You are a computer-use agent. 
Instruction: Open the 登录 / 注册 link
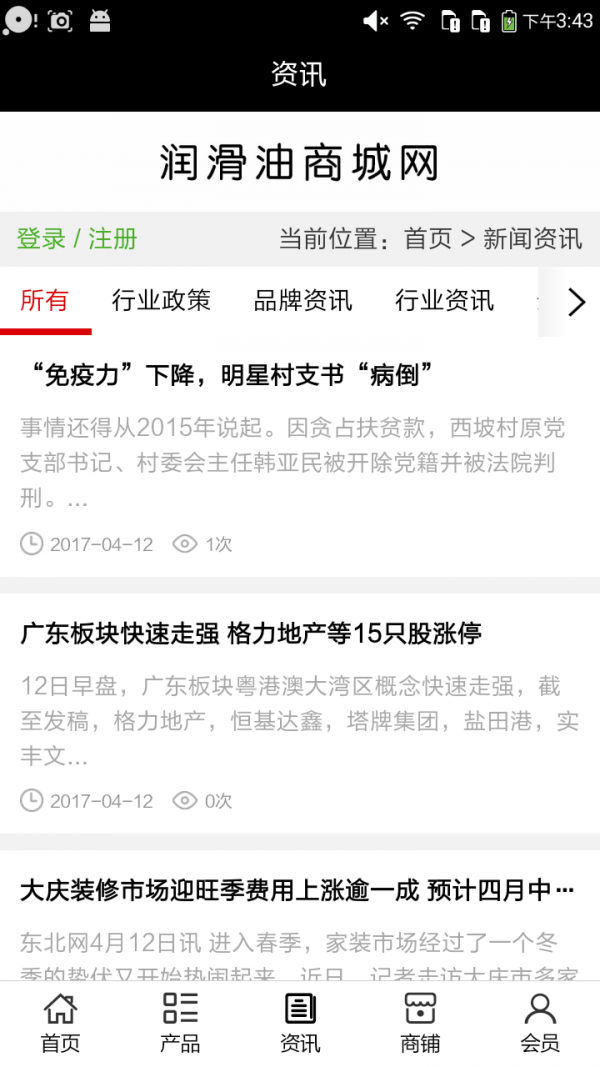coord(77,239)
